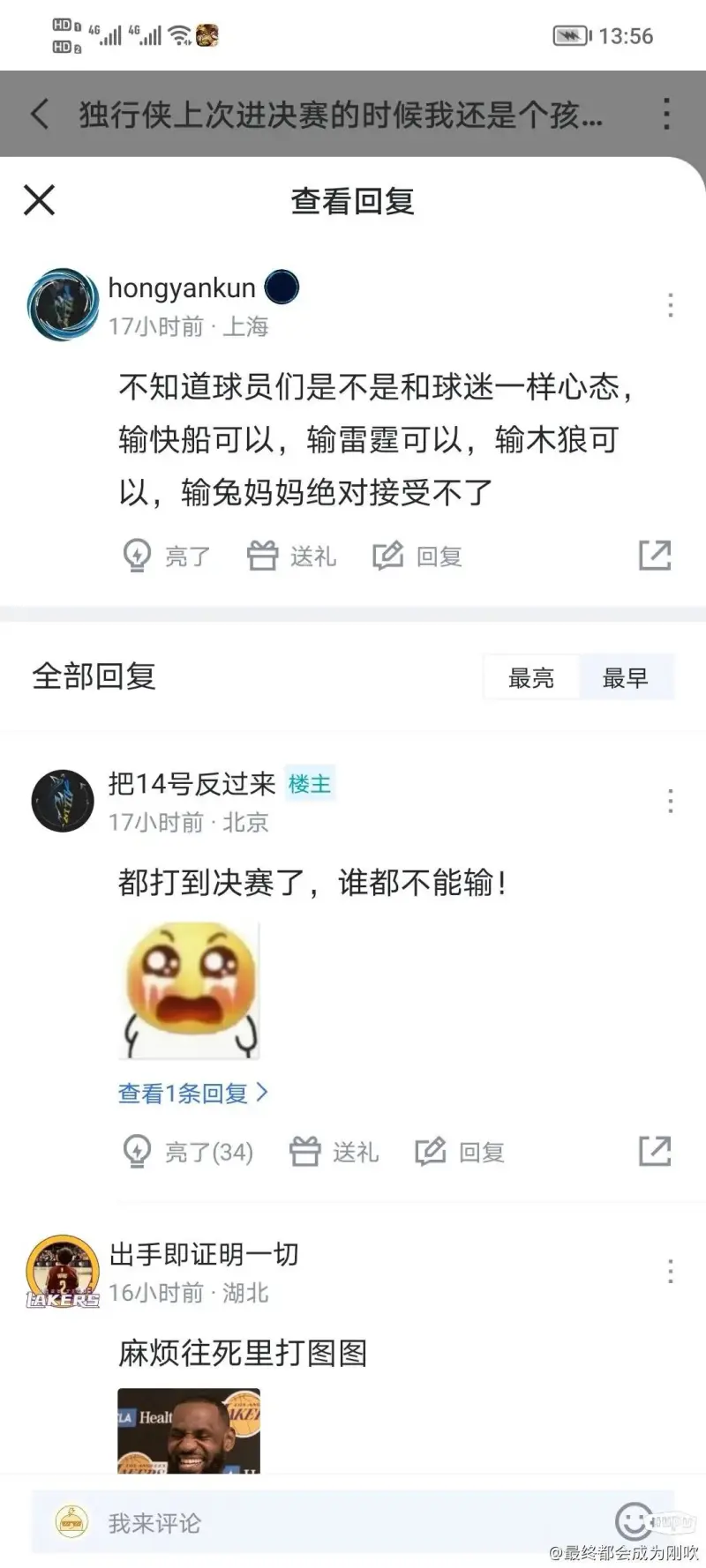Sort replies by 最亮

(531, 677)
